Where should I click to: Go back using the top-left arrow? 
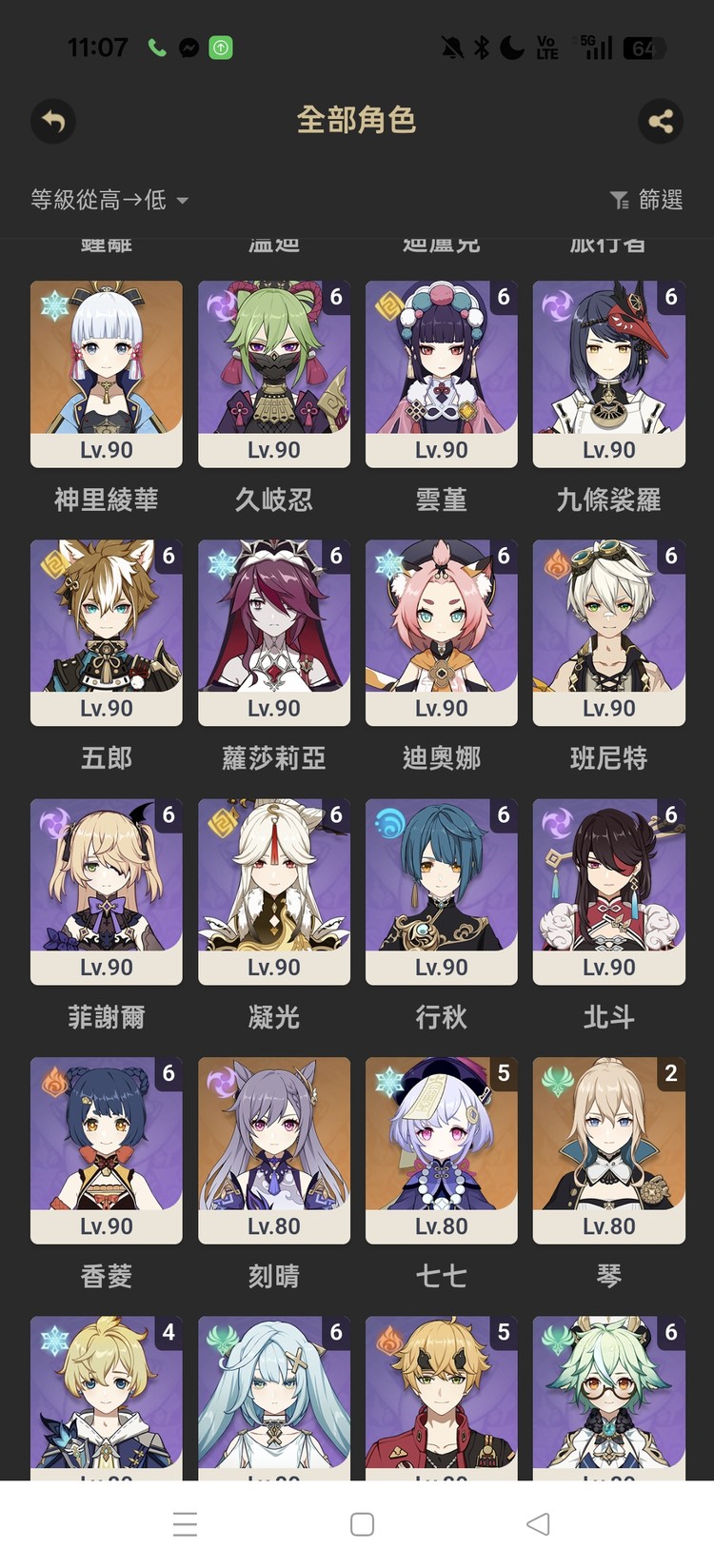53,122
